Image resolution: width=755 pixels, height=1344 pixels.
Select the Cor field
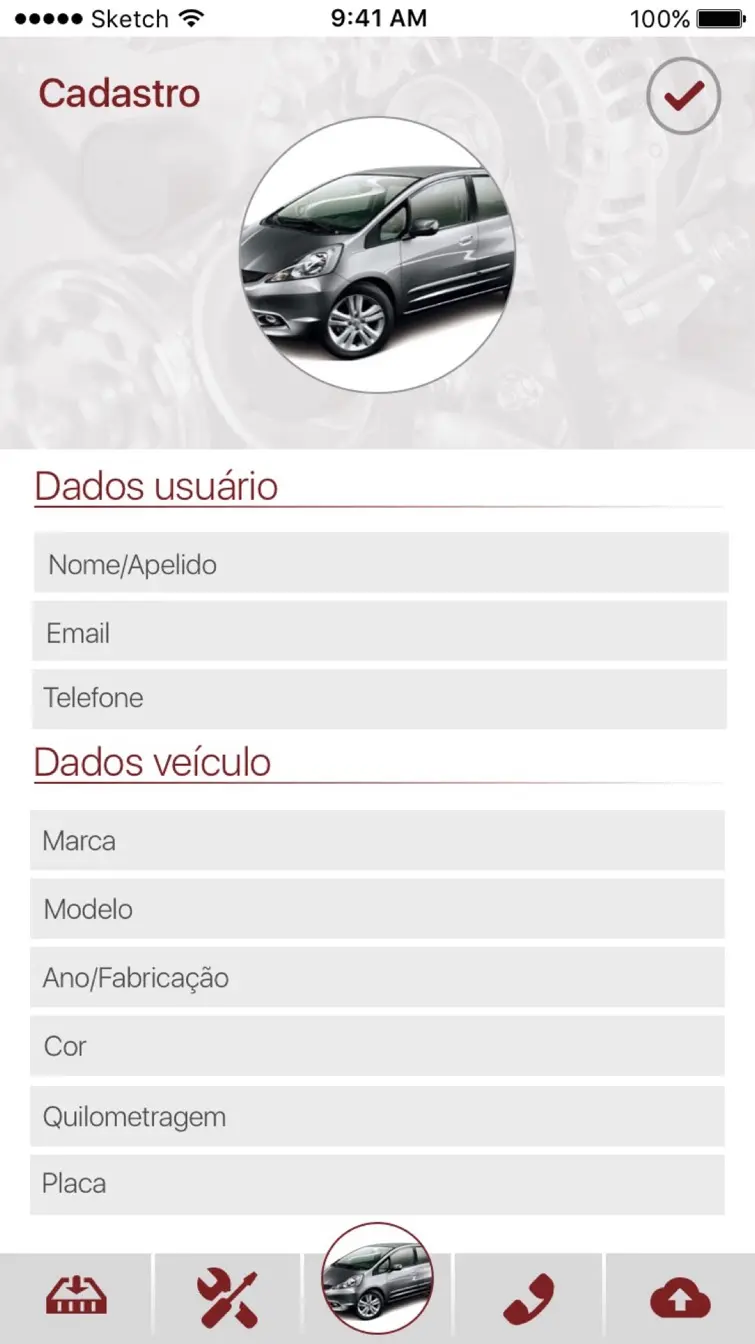[x=377, y=1046]
